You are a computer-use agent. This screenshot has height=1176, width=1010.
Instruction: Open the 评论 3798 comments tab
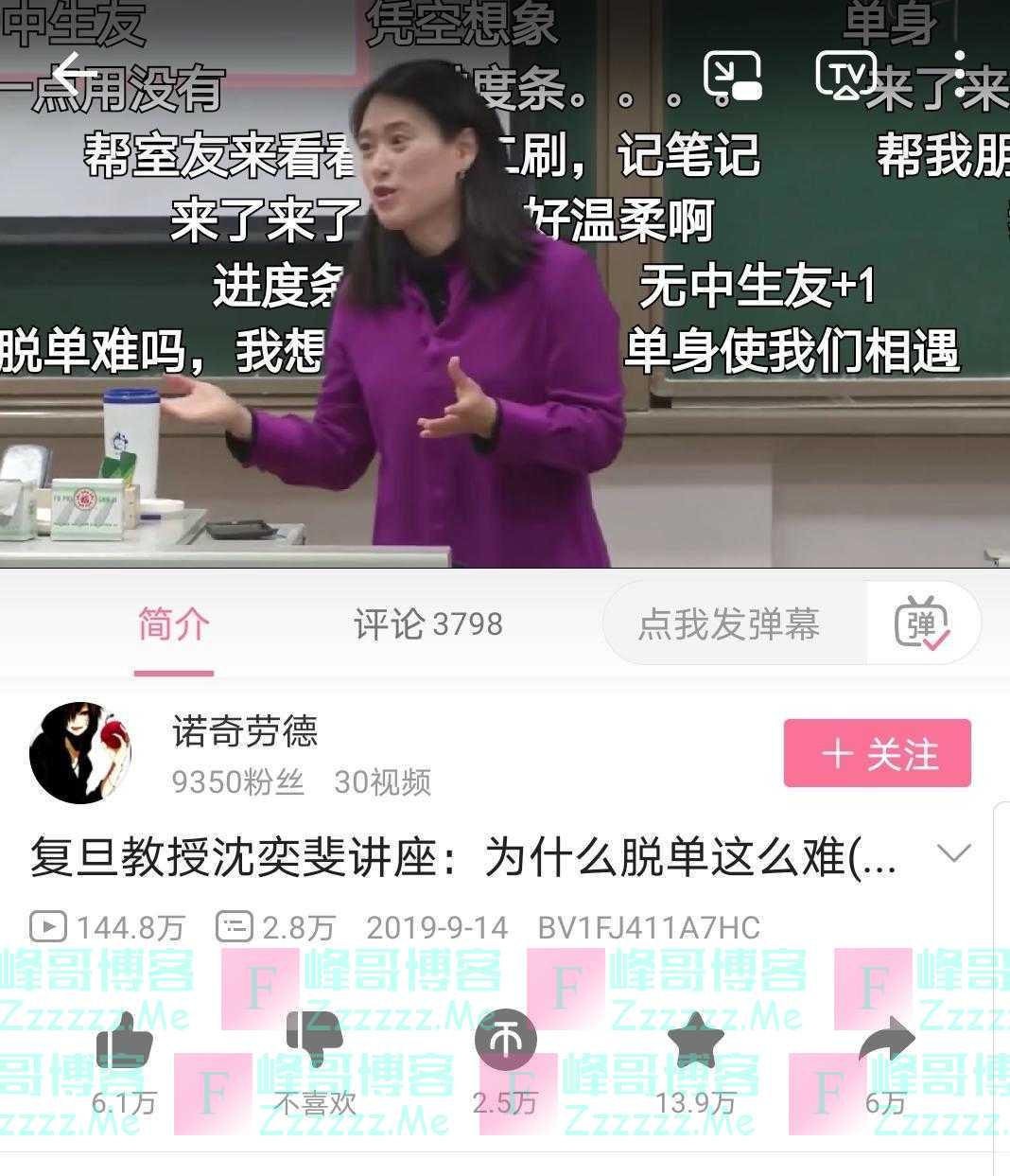(x=427, y=624)
